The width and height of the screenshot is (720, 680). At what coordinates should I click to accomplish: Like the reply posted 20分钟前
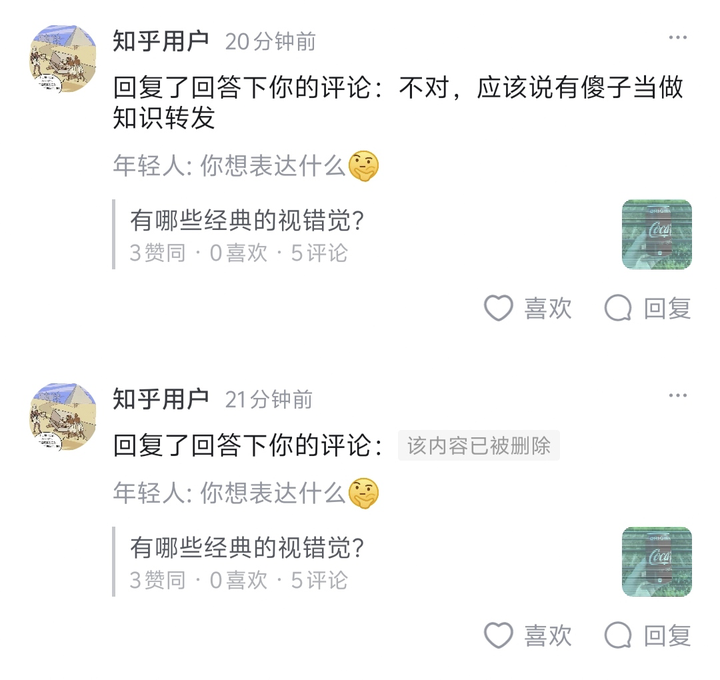[x=527, y=308]
